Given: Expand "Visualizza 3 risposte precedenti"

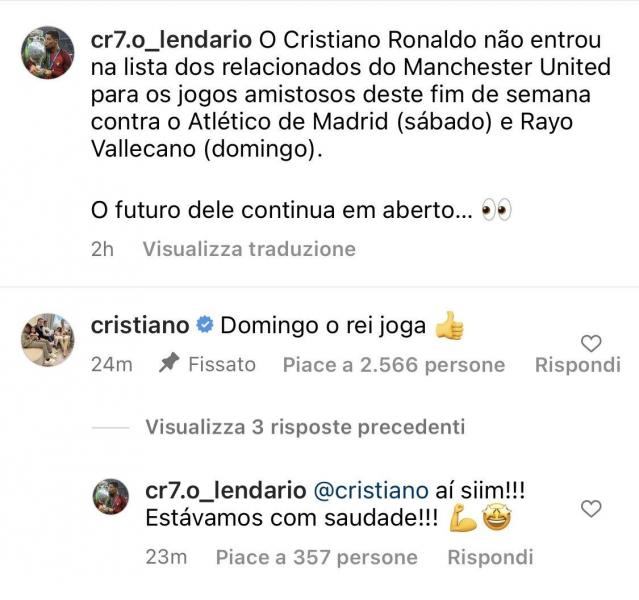Looking at the screenshot, I should tap(305, 427).
